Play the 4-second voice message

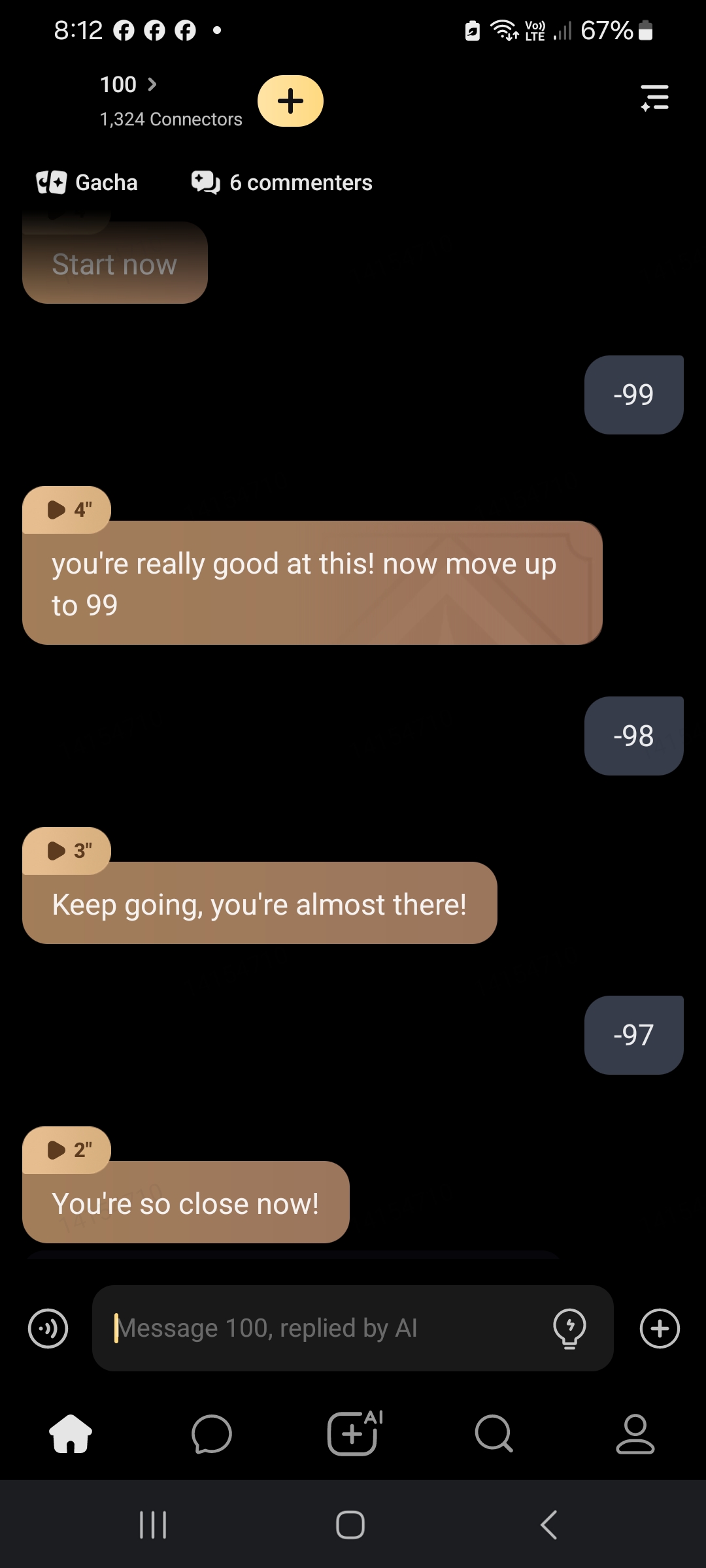pyautogui.click(x=67, y=510)
